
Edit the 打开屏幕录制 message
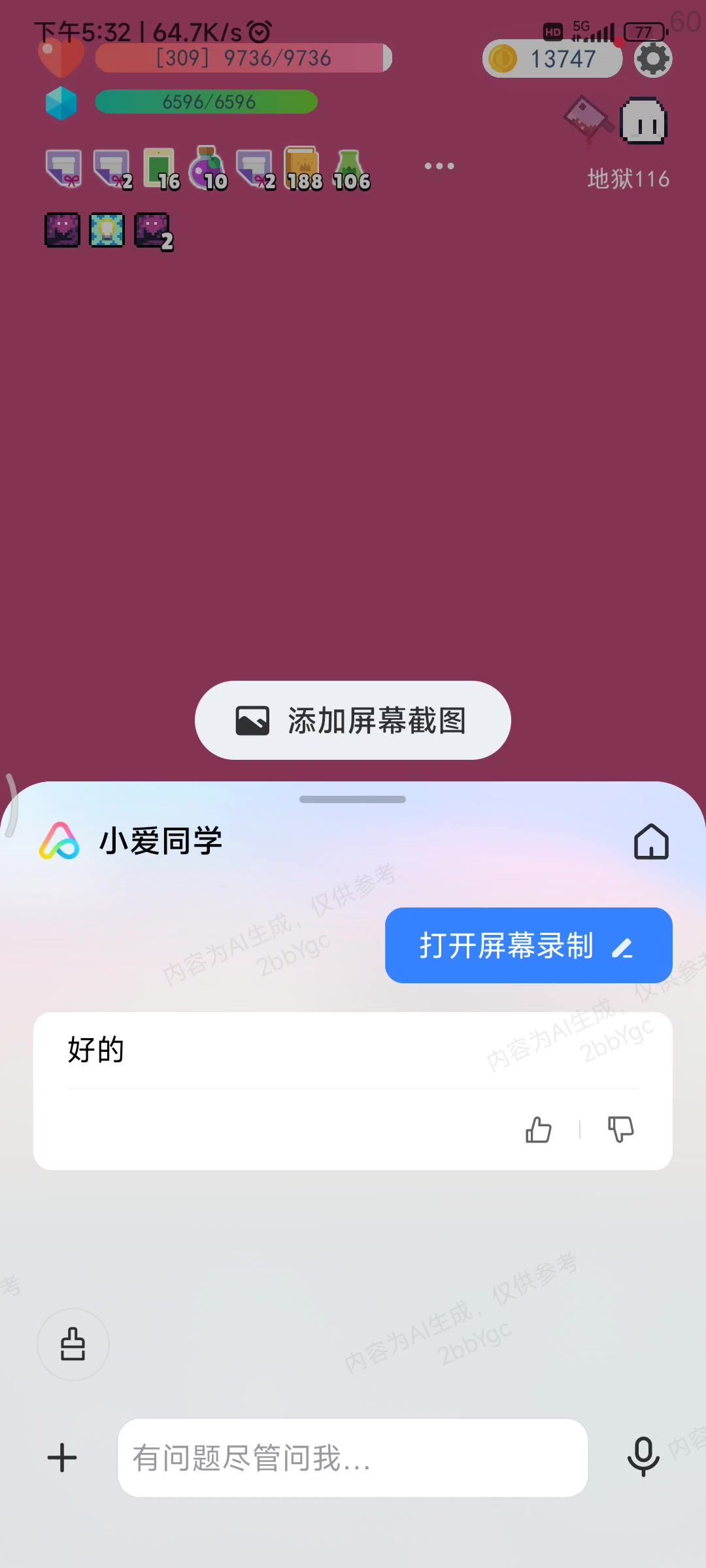tap(622, 947)
